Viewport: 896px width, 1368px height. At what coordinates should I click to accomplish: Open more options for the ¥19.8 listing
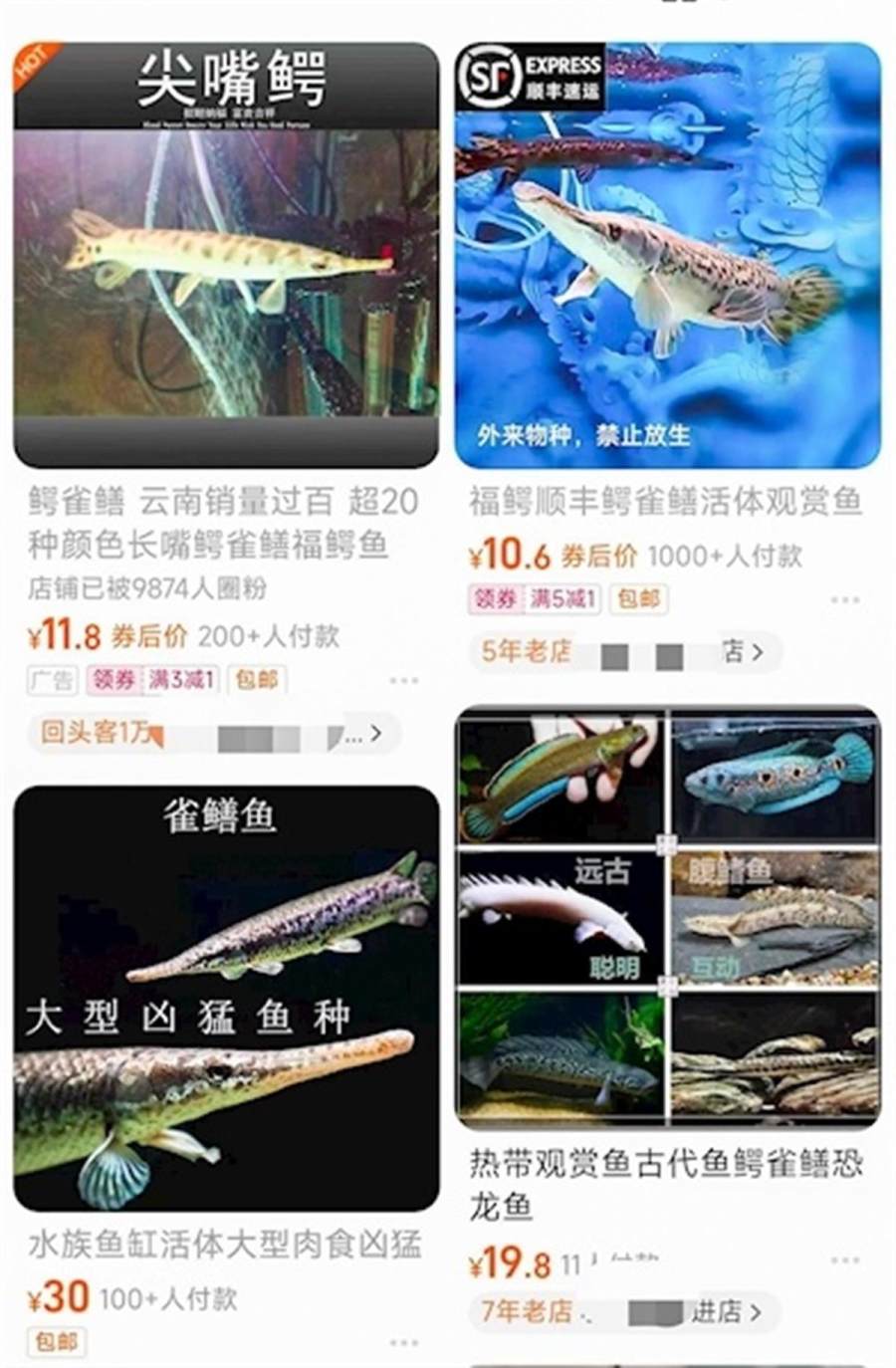coord(844,1261)
